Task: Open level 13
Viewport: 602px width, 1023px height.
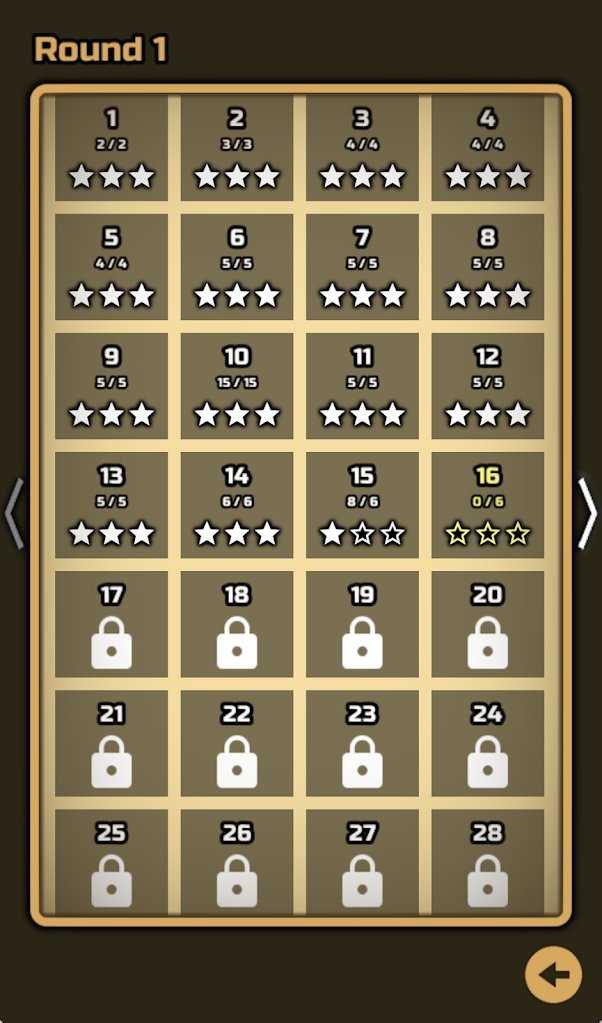Action: coord(111,505)
